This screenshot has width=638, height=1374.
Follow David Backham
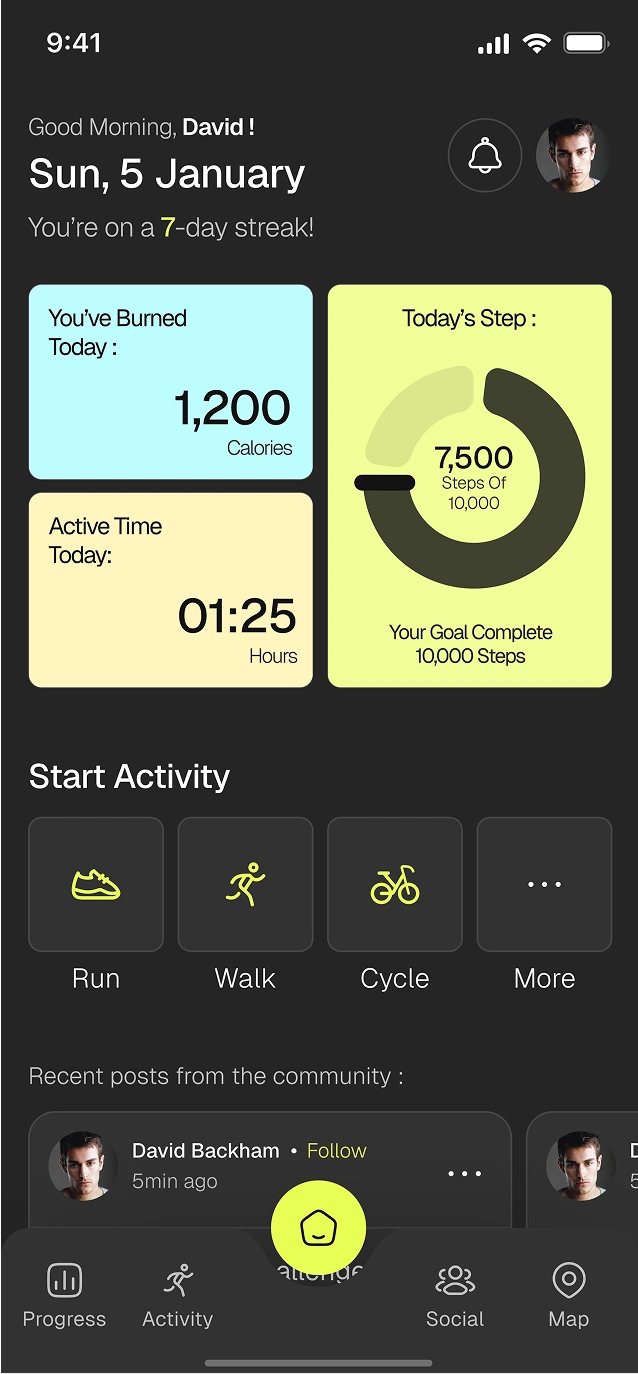337,1151
